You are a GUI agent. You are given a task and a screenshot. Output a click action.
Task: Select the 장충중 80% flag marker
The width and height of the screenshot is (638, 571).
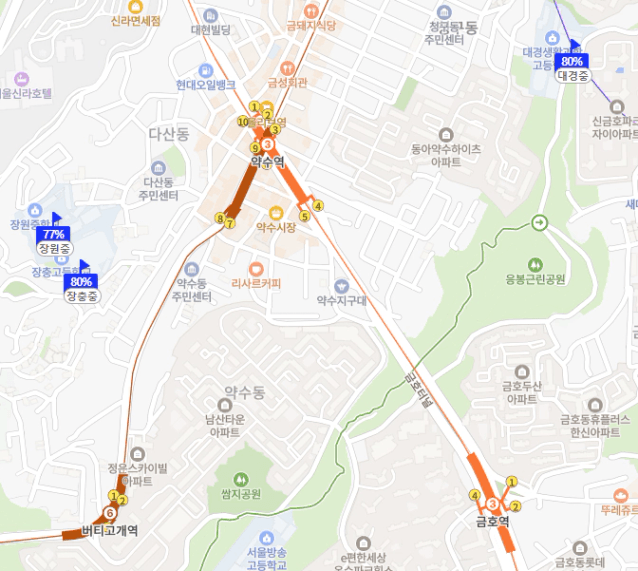coord(81,282)
